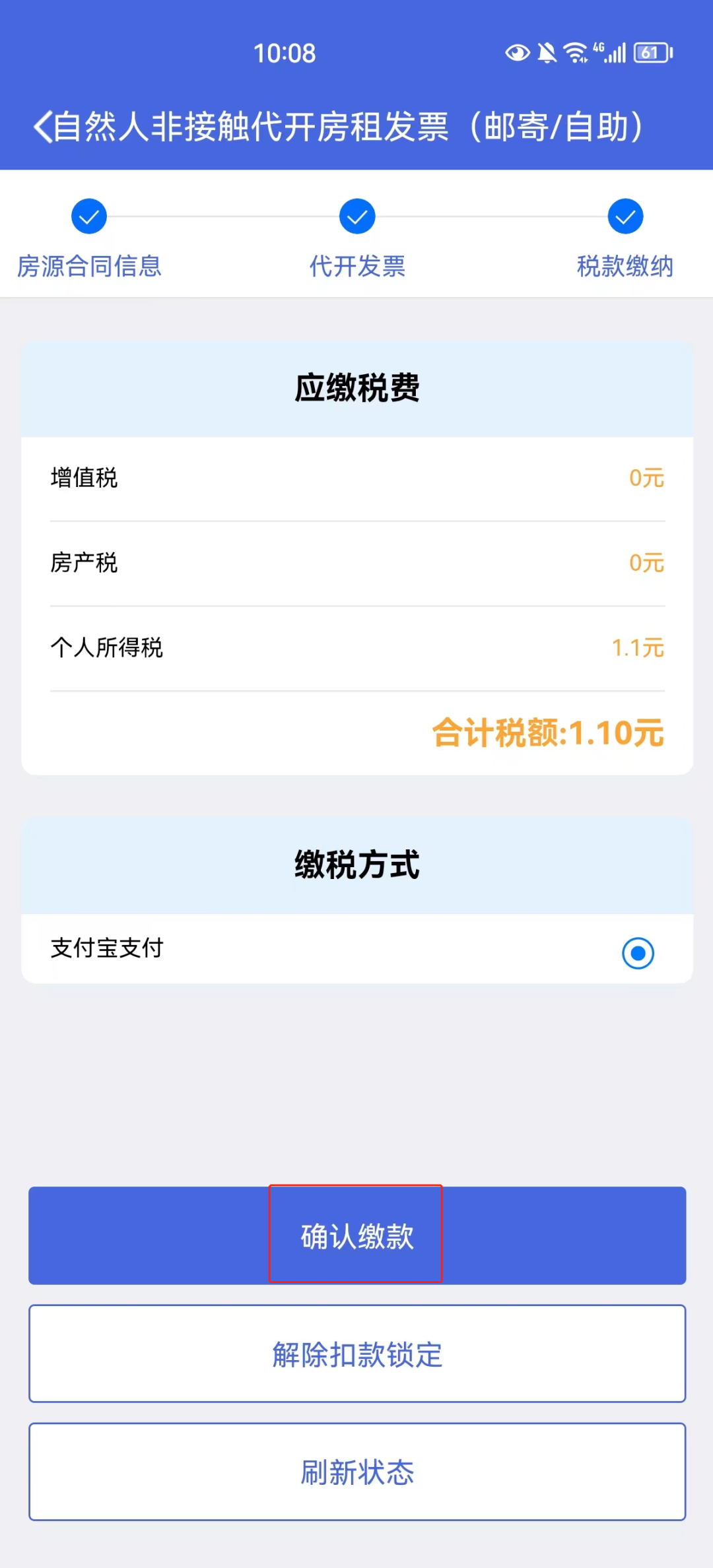Image resolution: width=713 pixels, height=1568 pixels.
Task: Refresh status via 刷新状态
Action: [x=356, y=1472]
